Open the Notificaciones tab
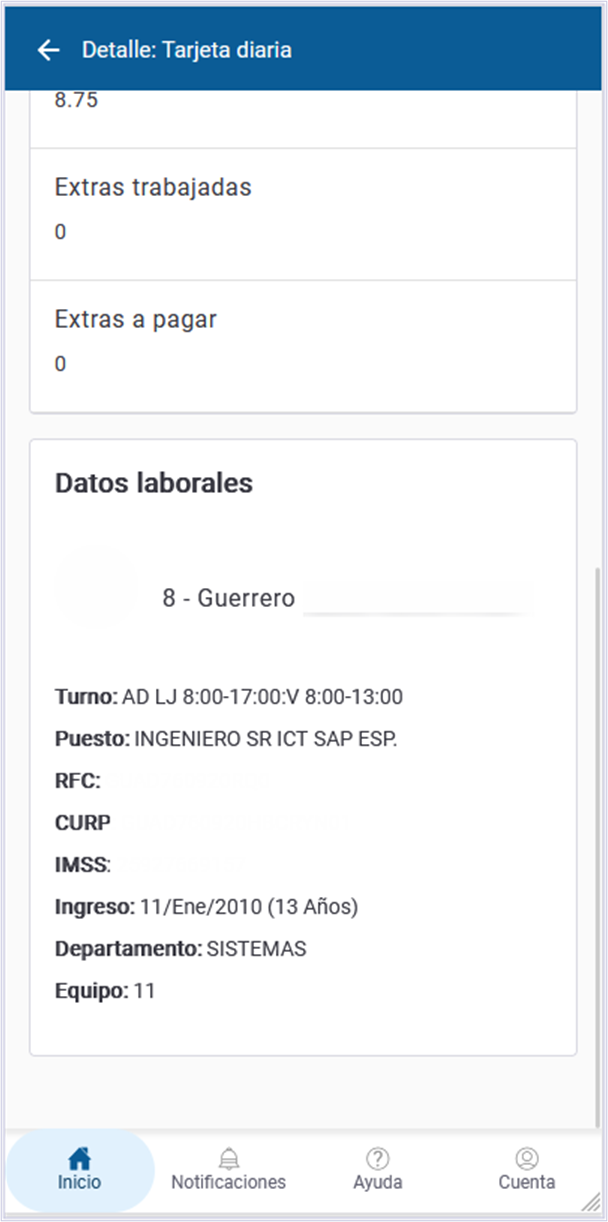 [228, 1169]
